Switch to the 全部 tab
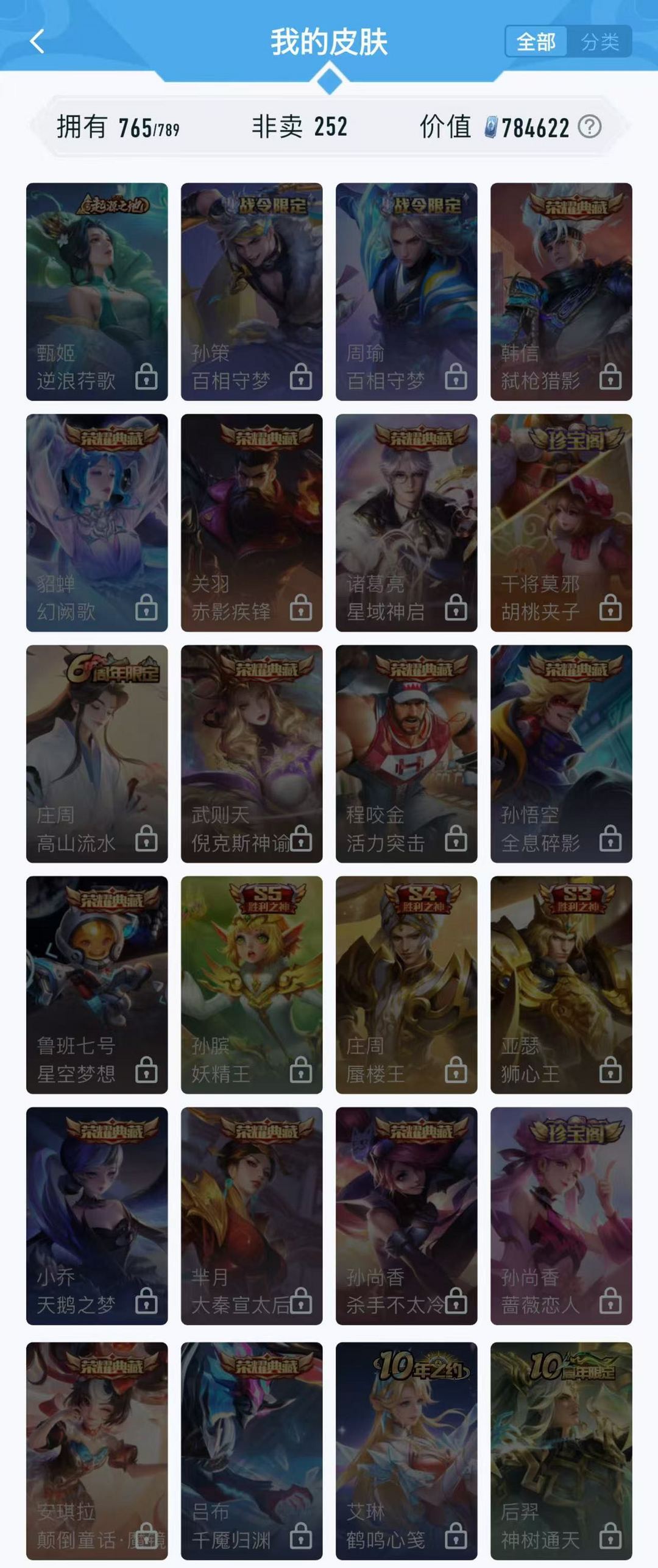 pos(536,42)
